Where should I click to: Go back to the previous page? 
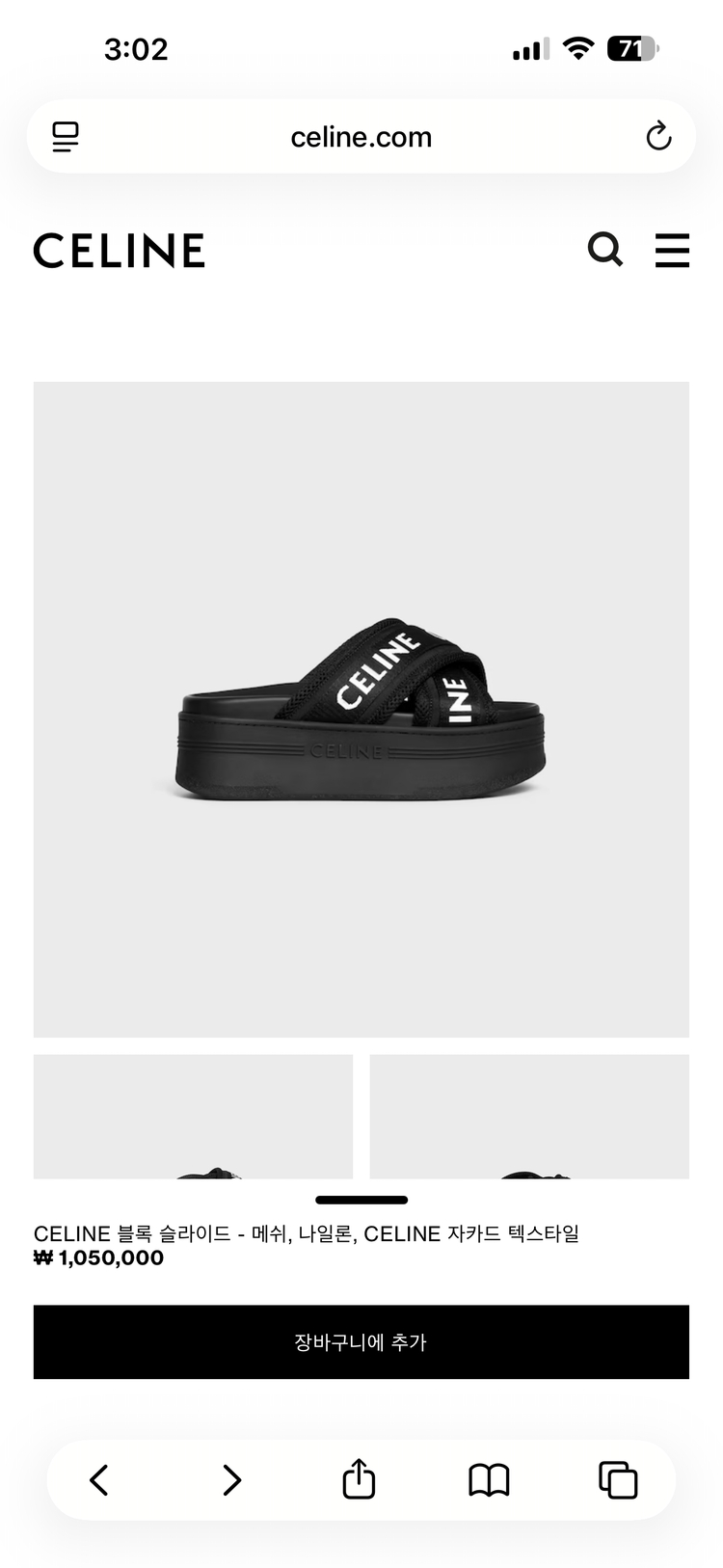(99, 1479)
